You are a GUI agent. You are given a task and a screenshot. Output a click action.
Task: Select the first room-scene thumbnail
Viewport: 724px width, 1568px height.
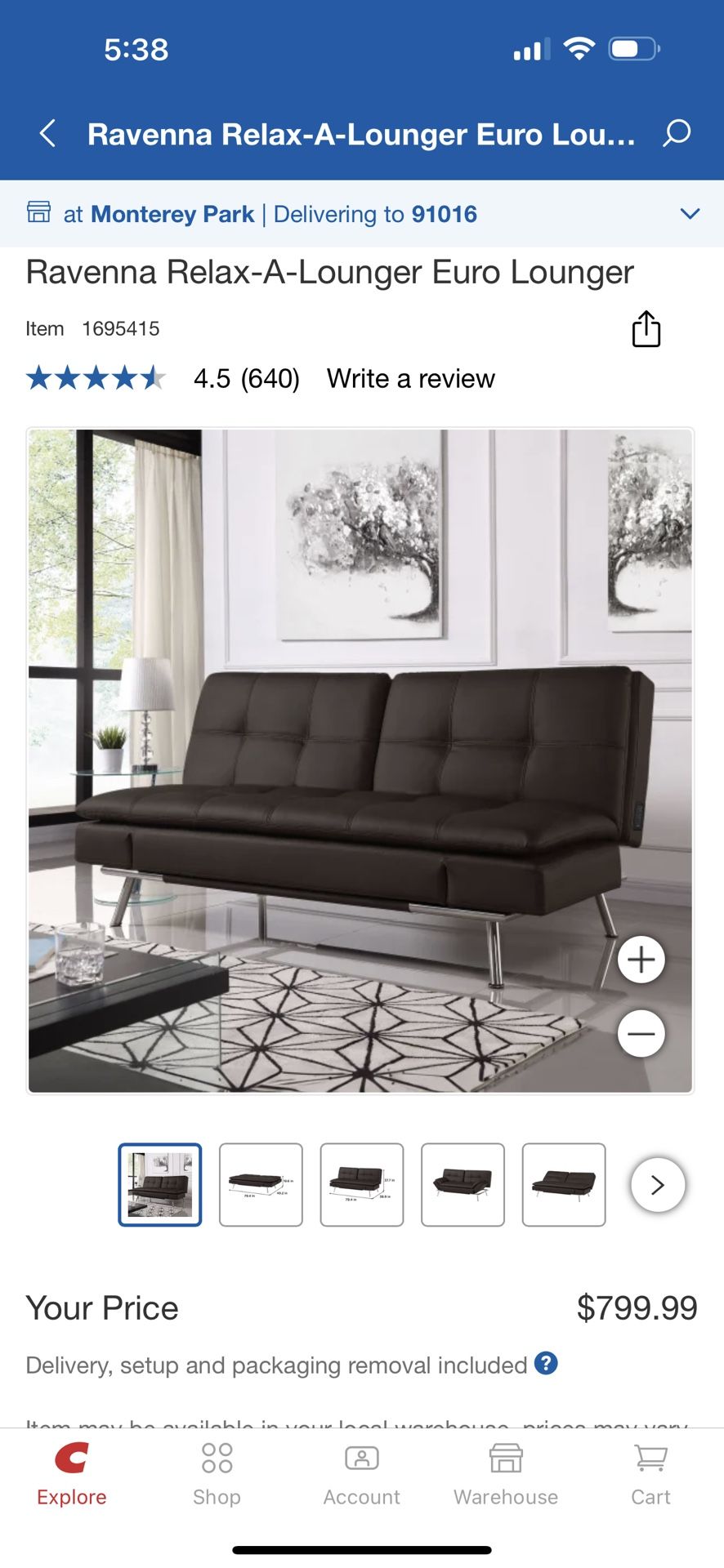160,1184
